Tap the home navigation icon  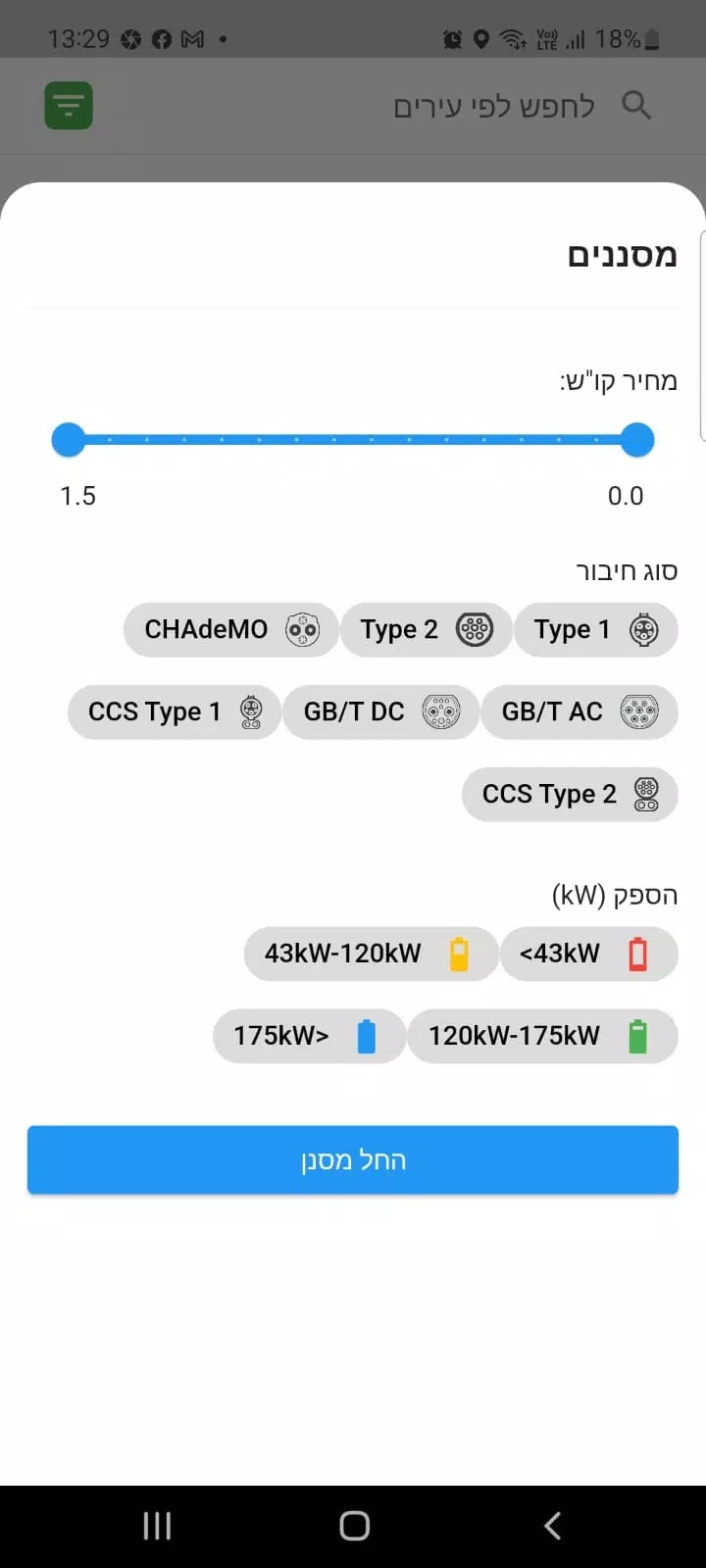pos(352,1525)
